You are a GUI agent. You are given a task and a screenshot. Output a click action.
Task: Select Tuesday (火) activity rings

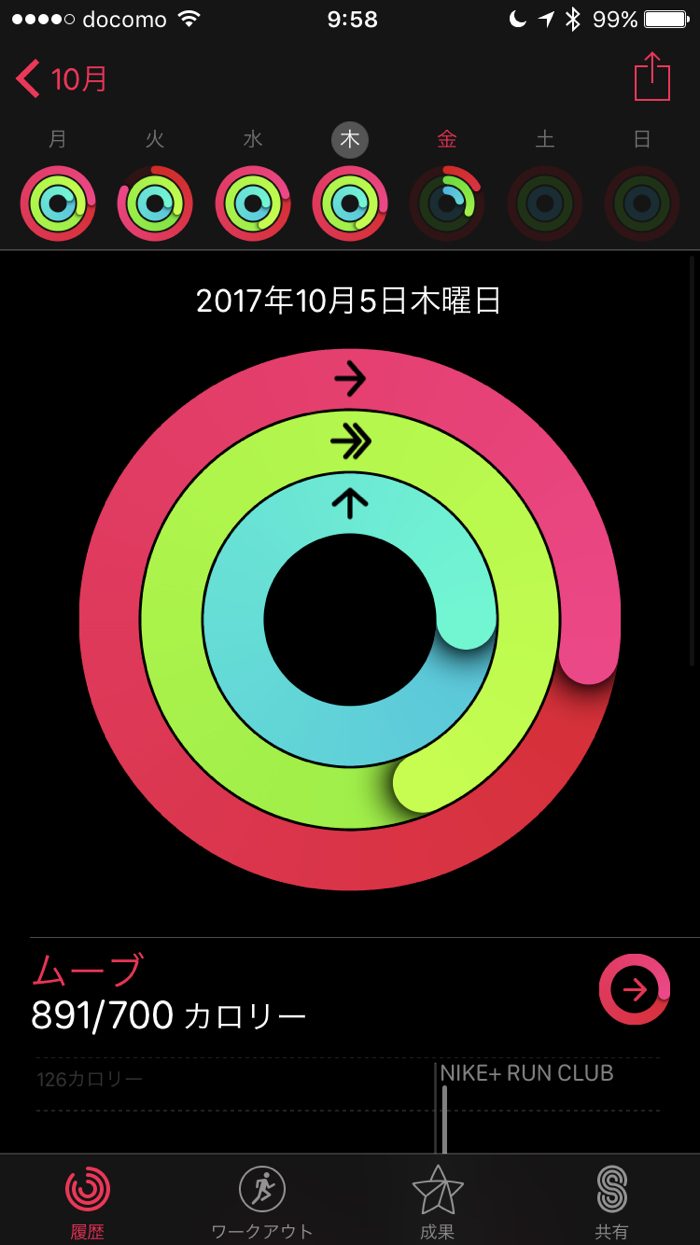click(x=155, y=204)
